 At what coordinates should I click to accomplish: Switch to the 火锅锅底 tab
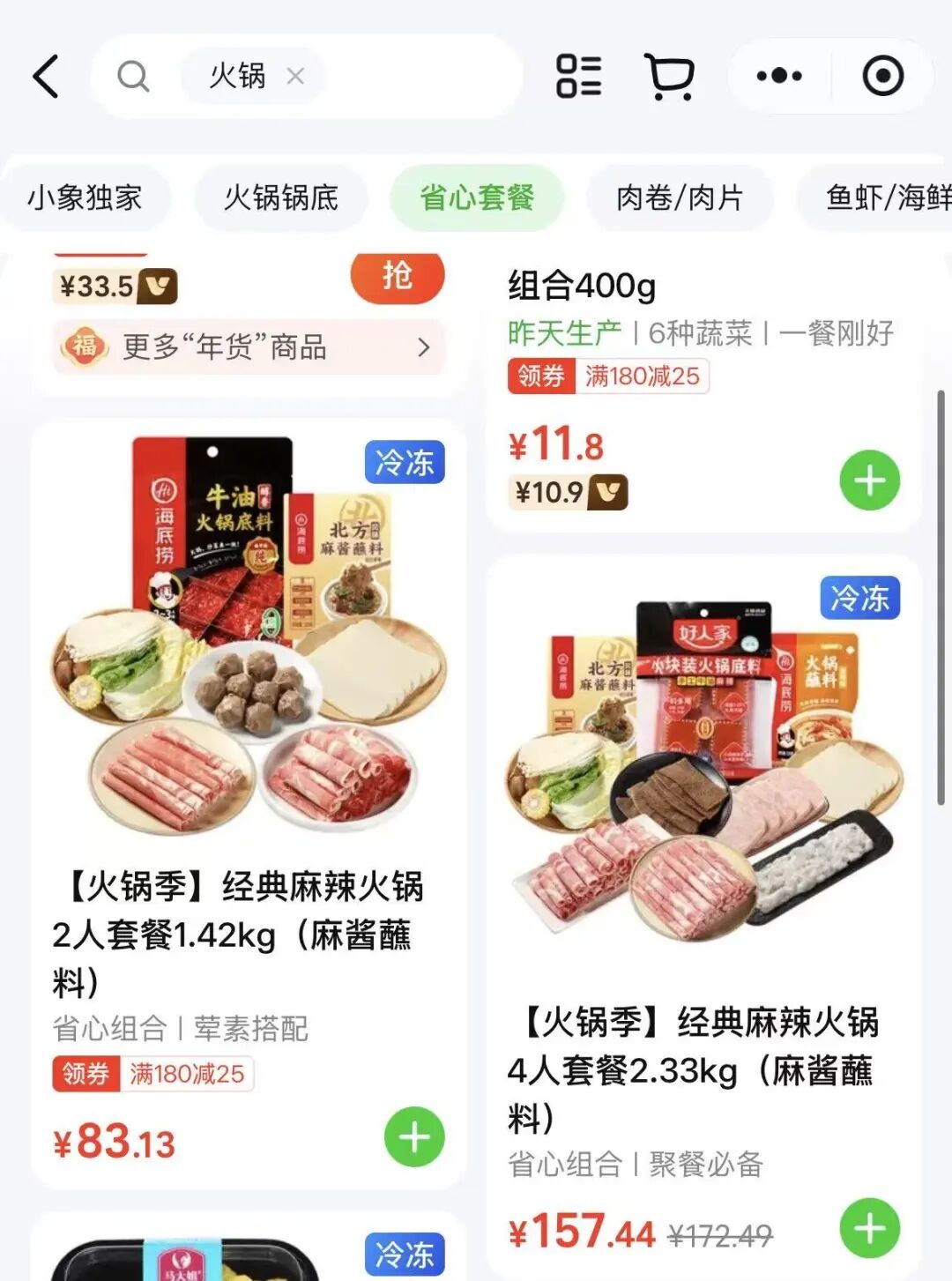tap(281, 197)
